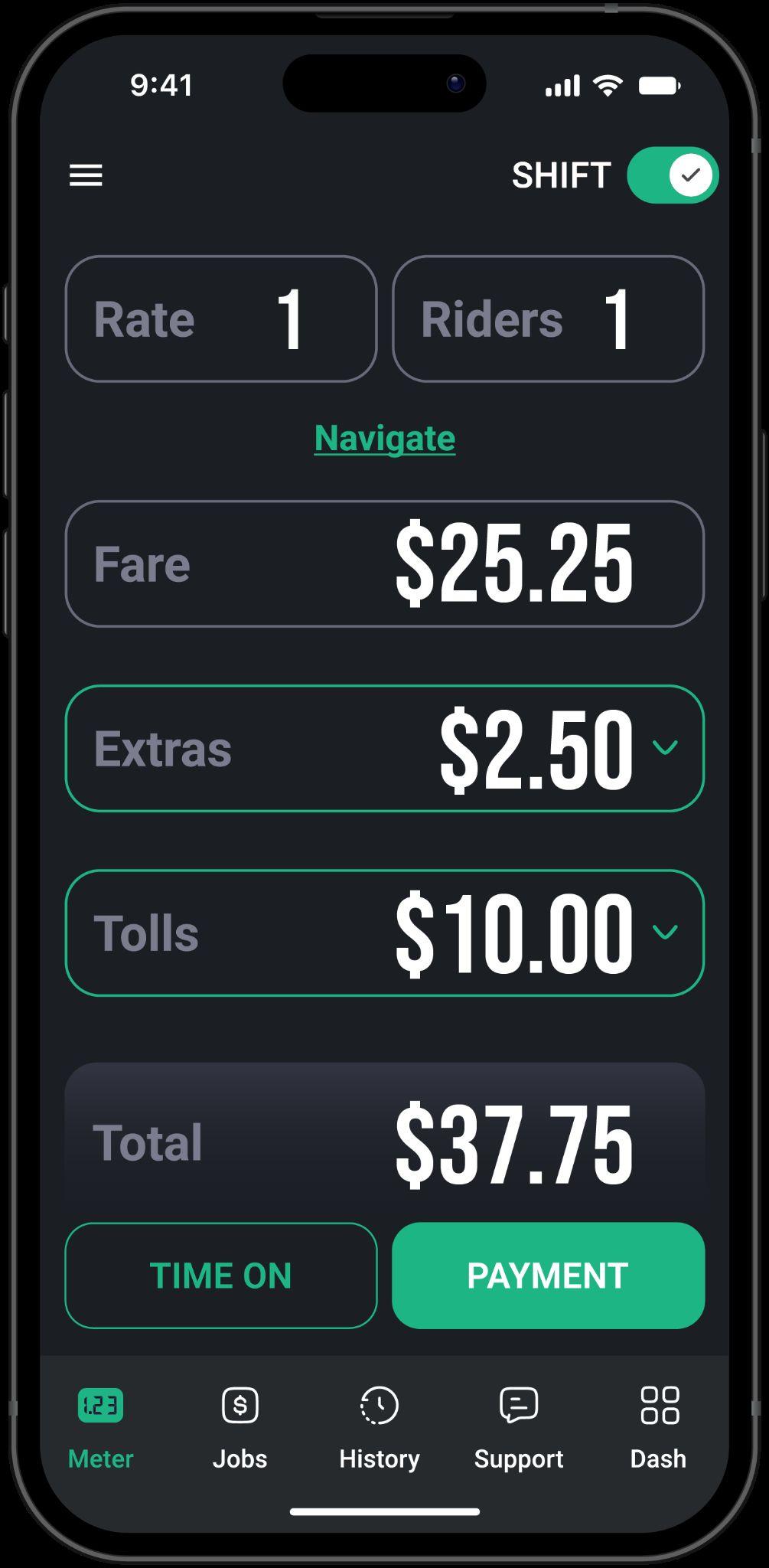The image size is (769, 1568).
Task: Open the hamburger menu
Action: click(x=86, y=175)
